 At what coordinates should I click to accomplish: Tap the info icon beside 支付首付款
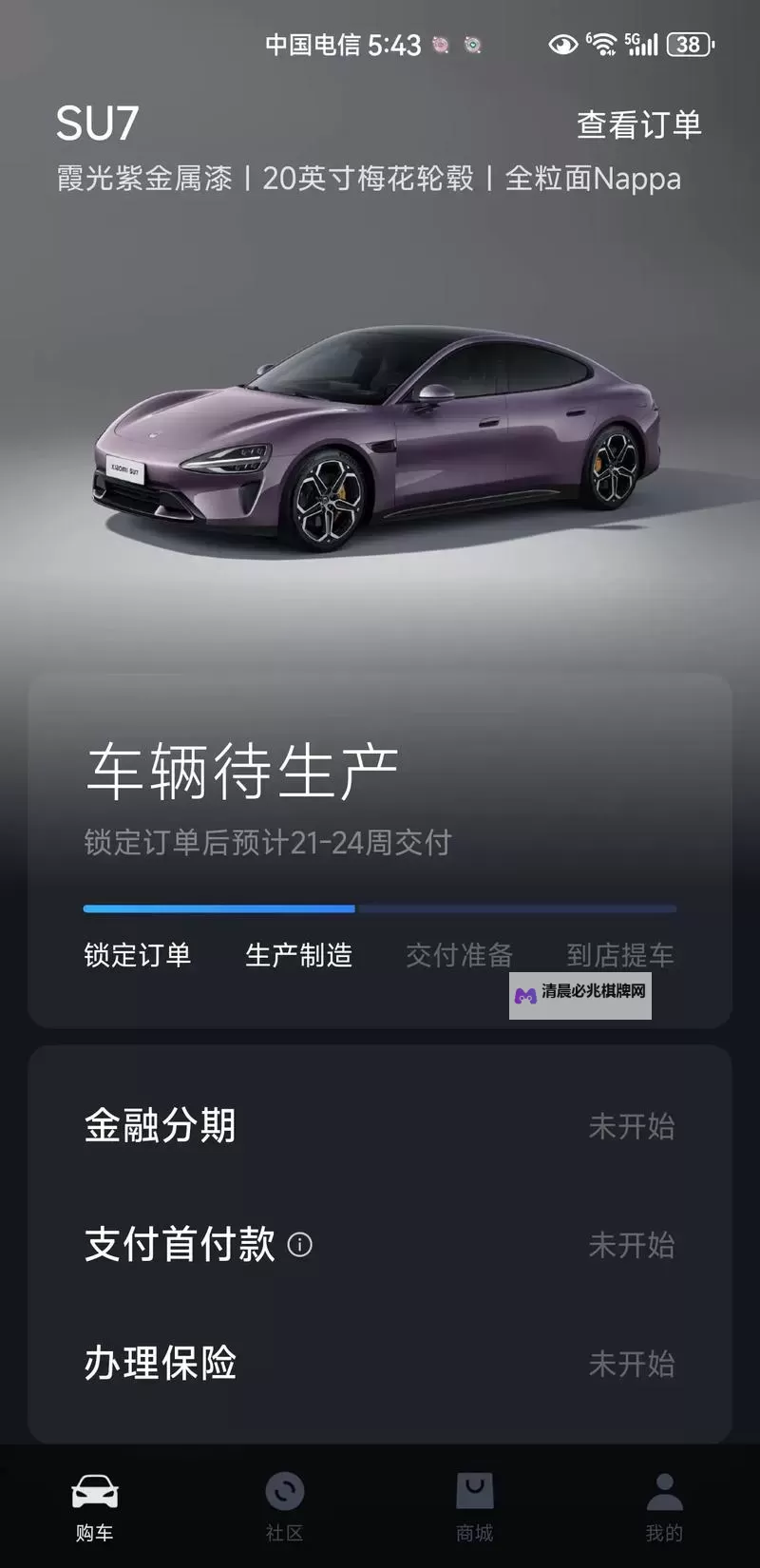302,1242
